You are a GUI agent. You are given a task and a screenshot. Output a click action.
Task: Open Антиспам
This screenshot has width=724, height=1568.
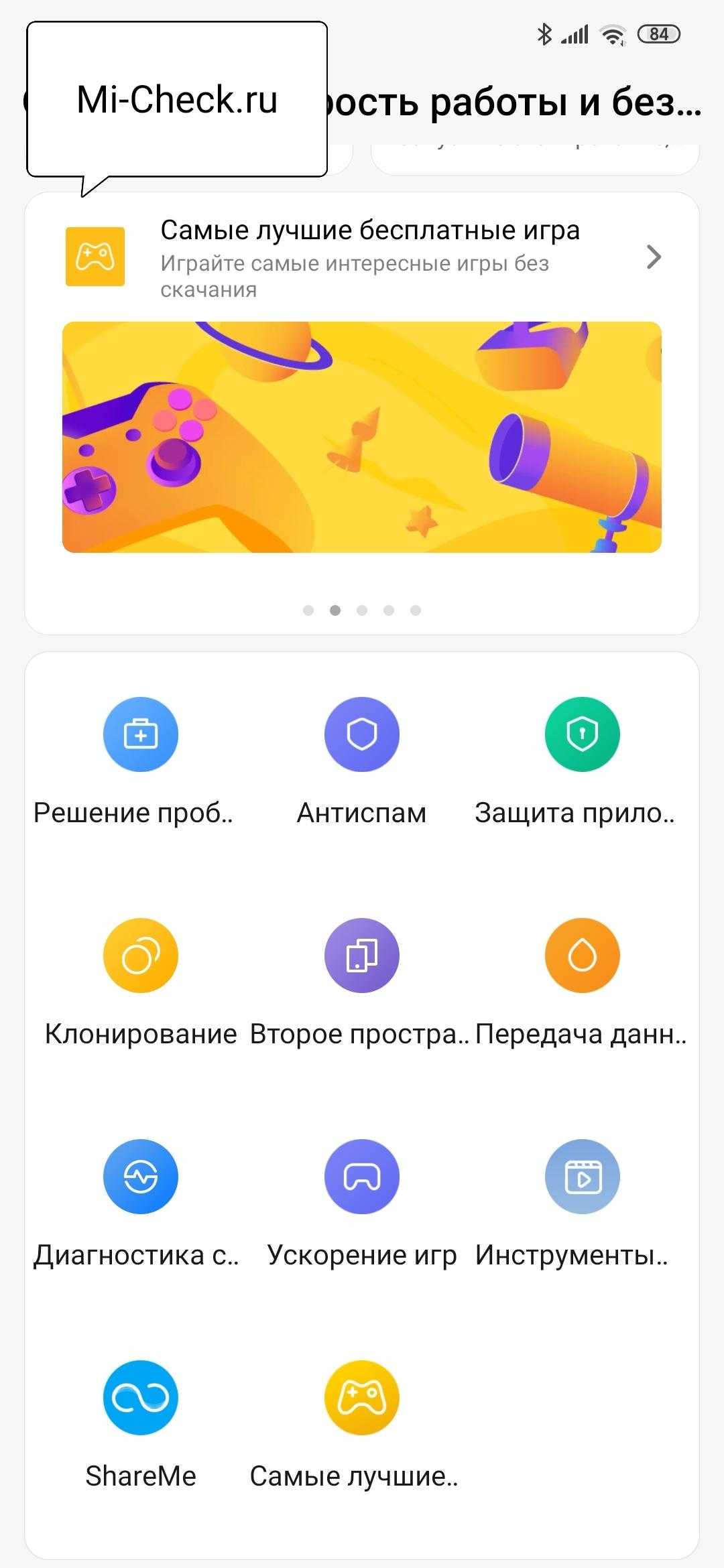coord(361,734)
